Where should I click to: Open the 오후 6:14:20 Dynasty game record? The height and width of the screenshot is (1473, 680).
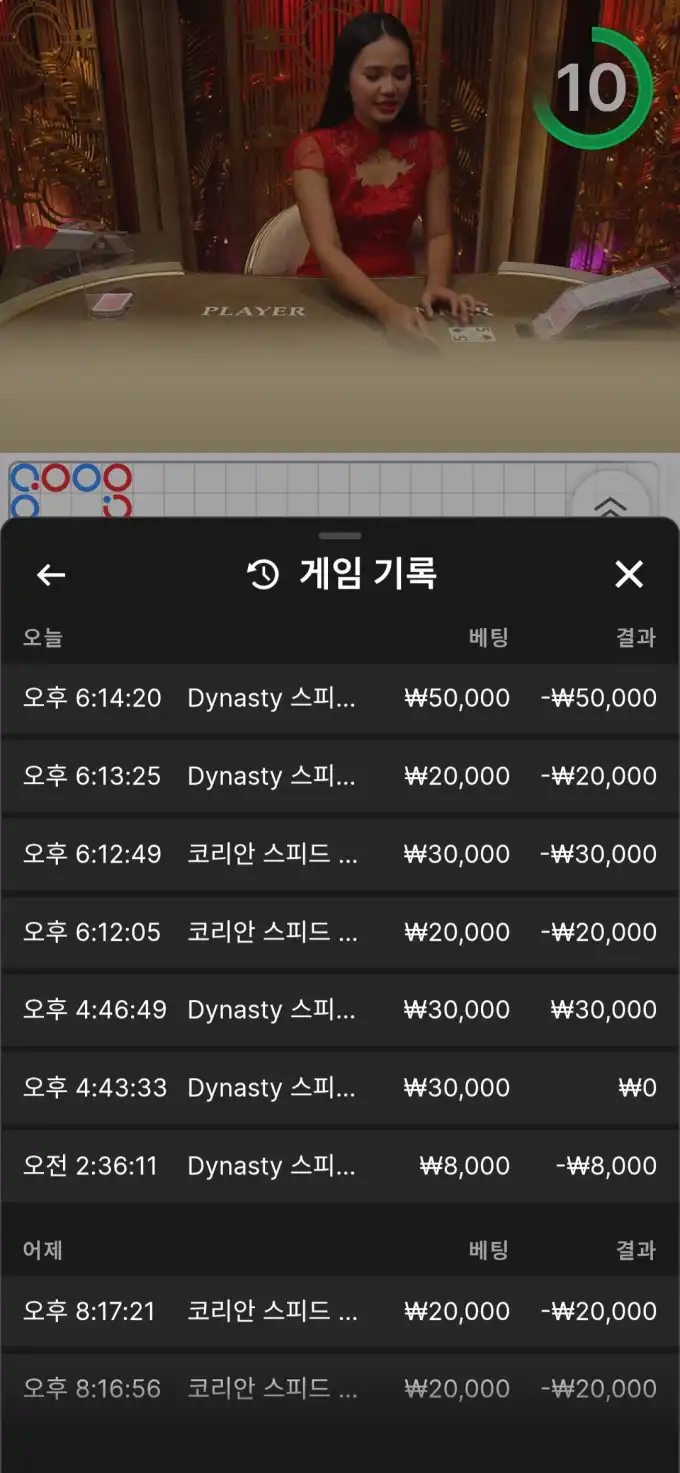340,698
